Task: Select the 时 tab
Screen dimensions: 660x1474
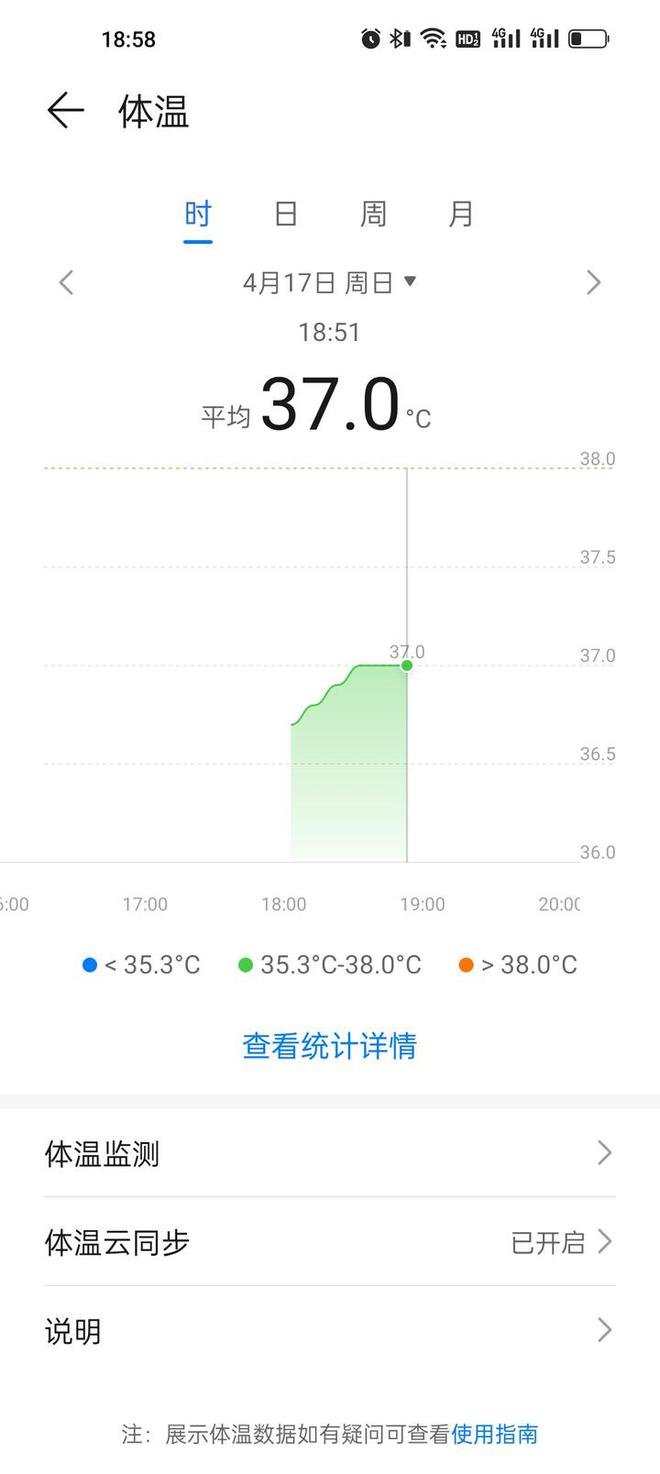Action: tap(198, 214)
